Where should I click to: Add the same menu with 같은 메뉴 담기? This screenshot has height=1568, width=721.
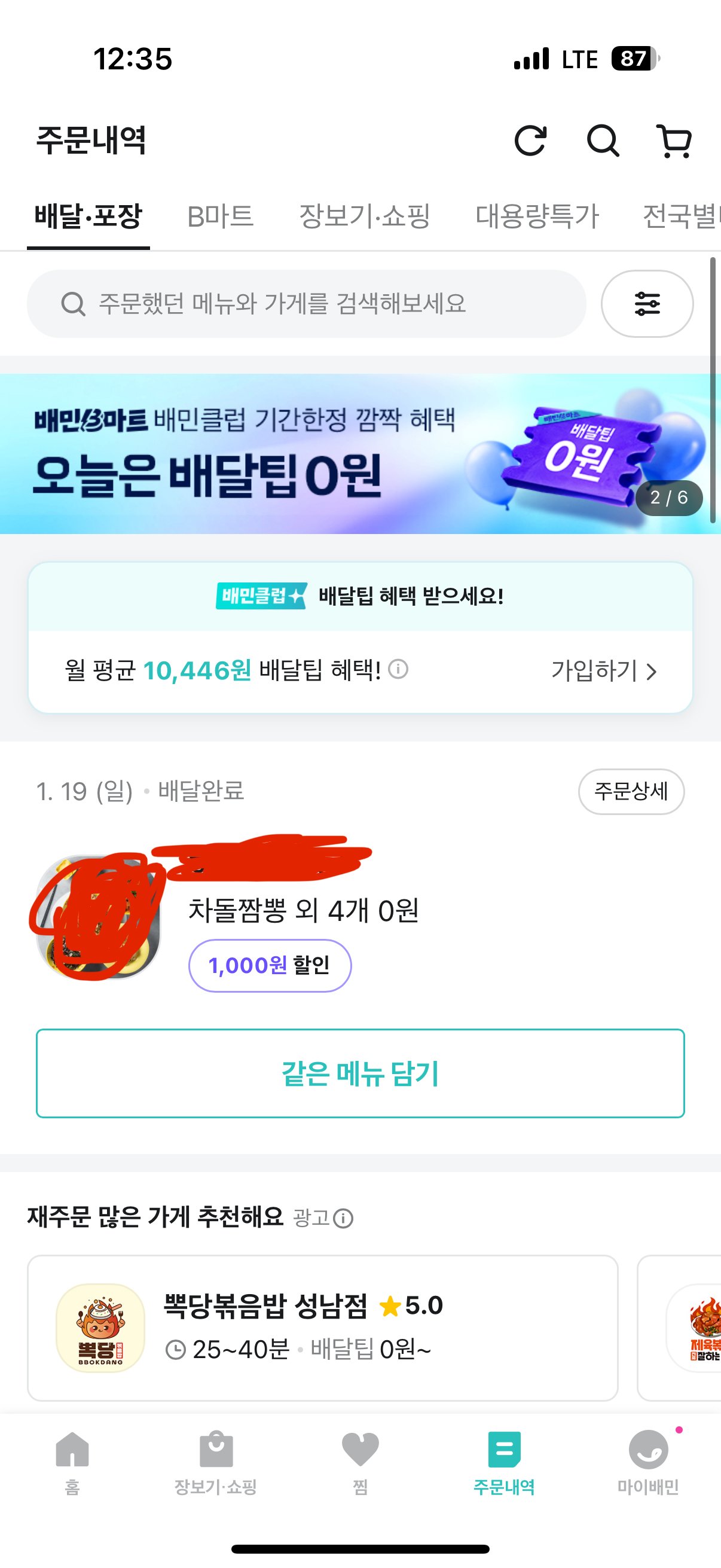pyautogui.click(x=360, y=1073)
